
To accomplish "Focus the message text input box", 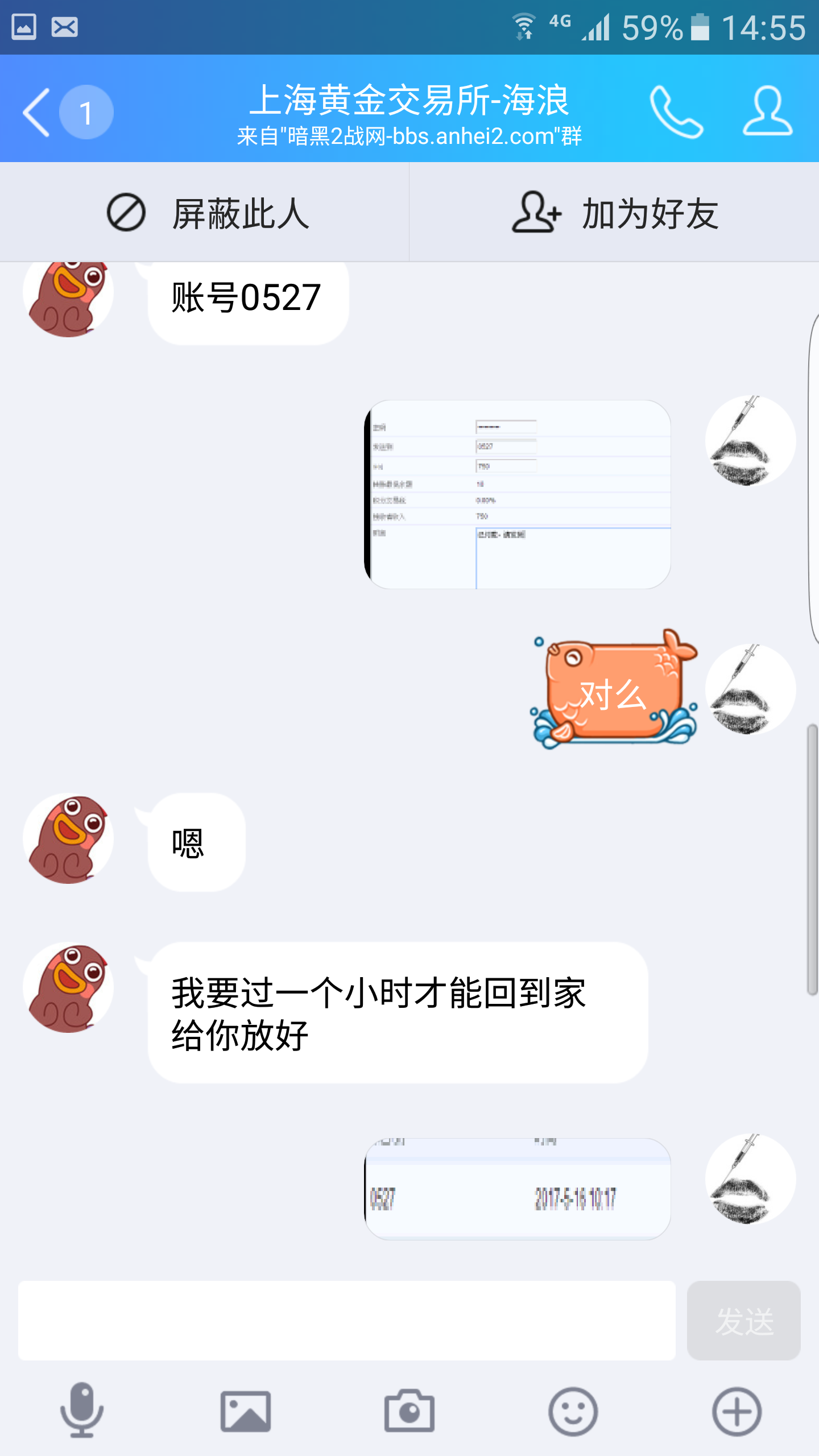I will 347,1320.
